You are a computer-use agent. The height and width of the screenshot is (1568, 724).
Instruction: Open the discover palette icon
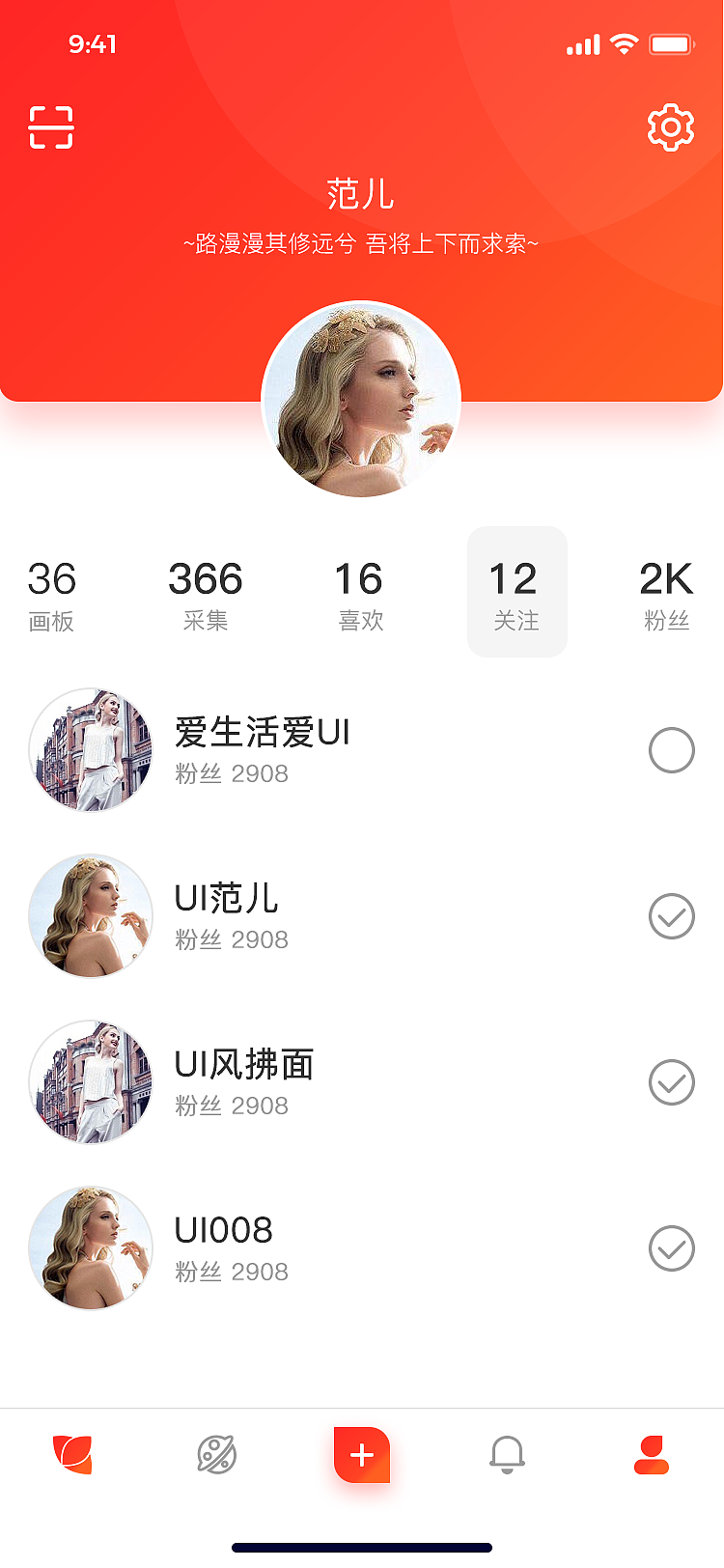tap(217, 1454)
